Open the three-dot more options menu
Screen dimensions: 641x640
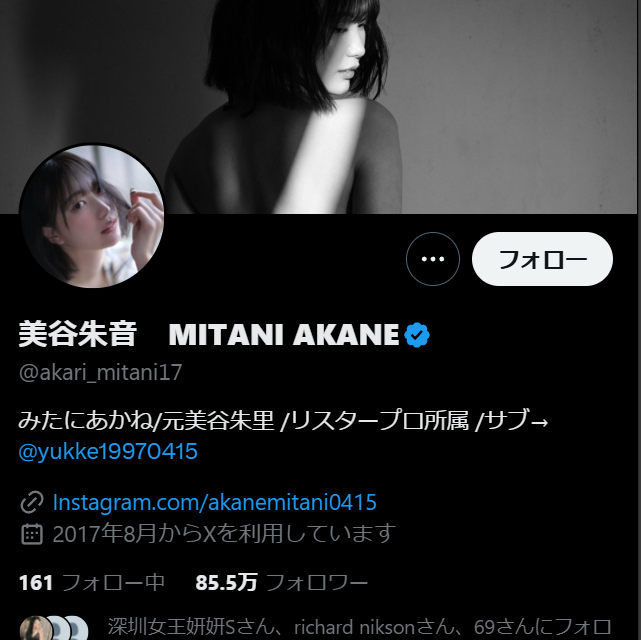(432, 259)
